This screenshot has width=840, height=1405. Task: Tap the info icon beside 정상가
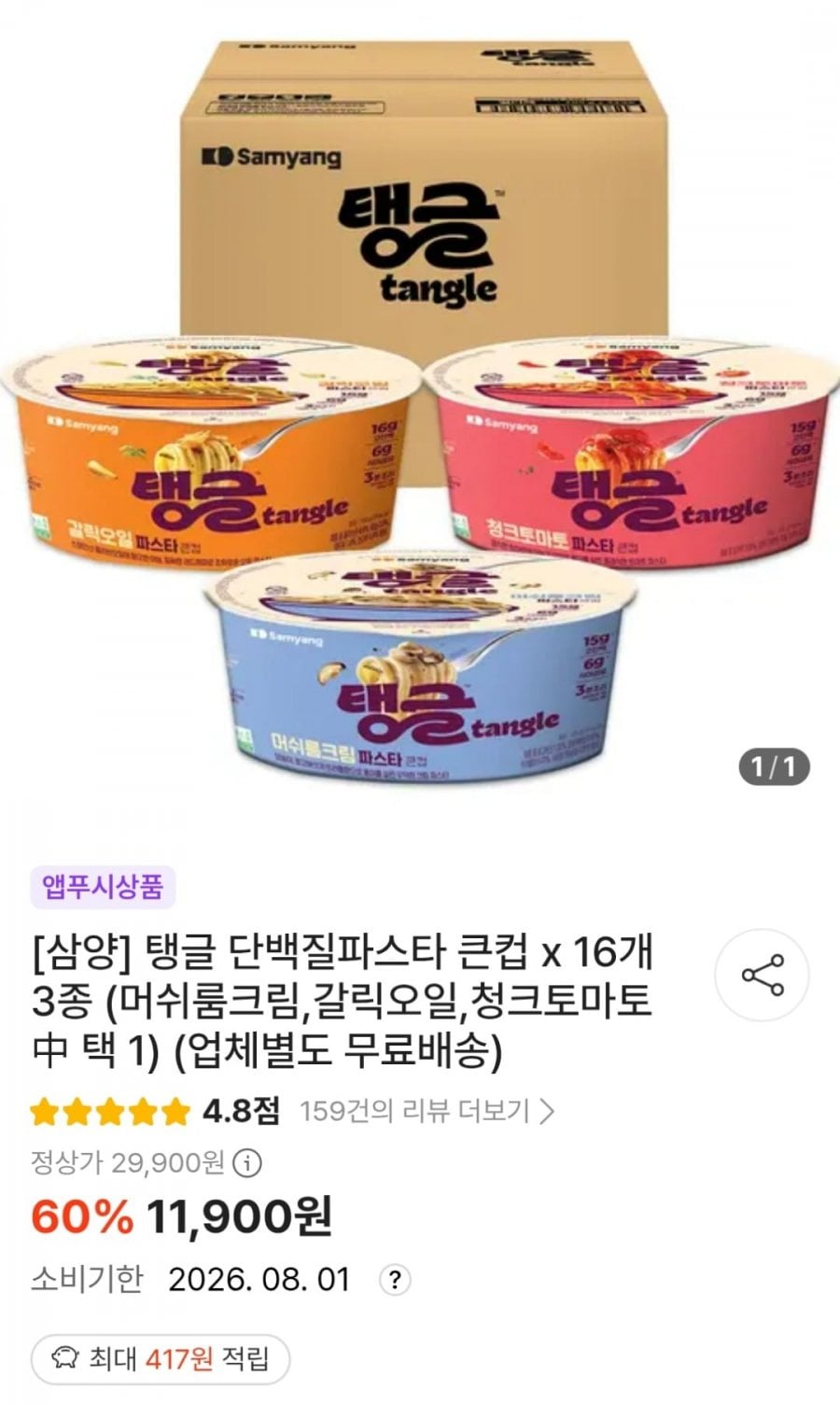[x=246, y=1163]
